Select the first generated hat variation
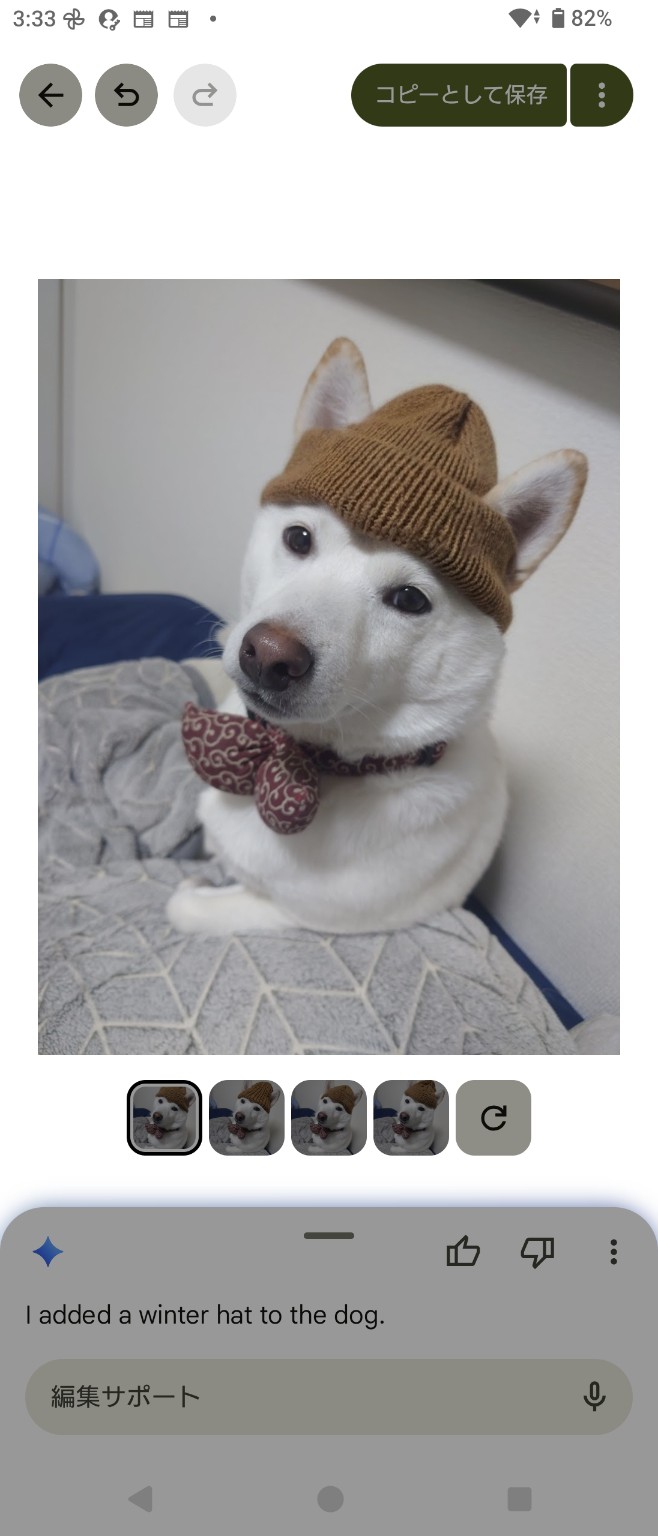This screenshot has width=658, height=1536. point(164,1117)
